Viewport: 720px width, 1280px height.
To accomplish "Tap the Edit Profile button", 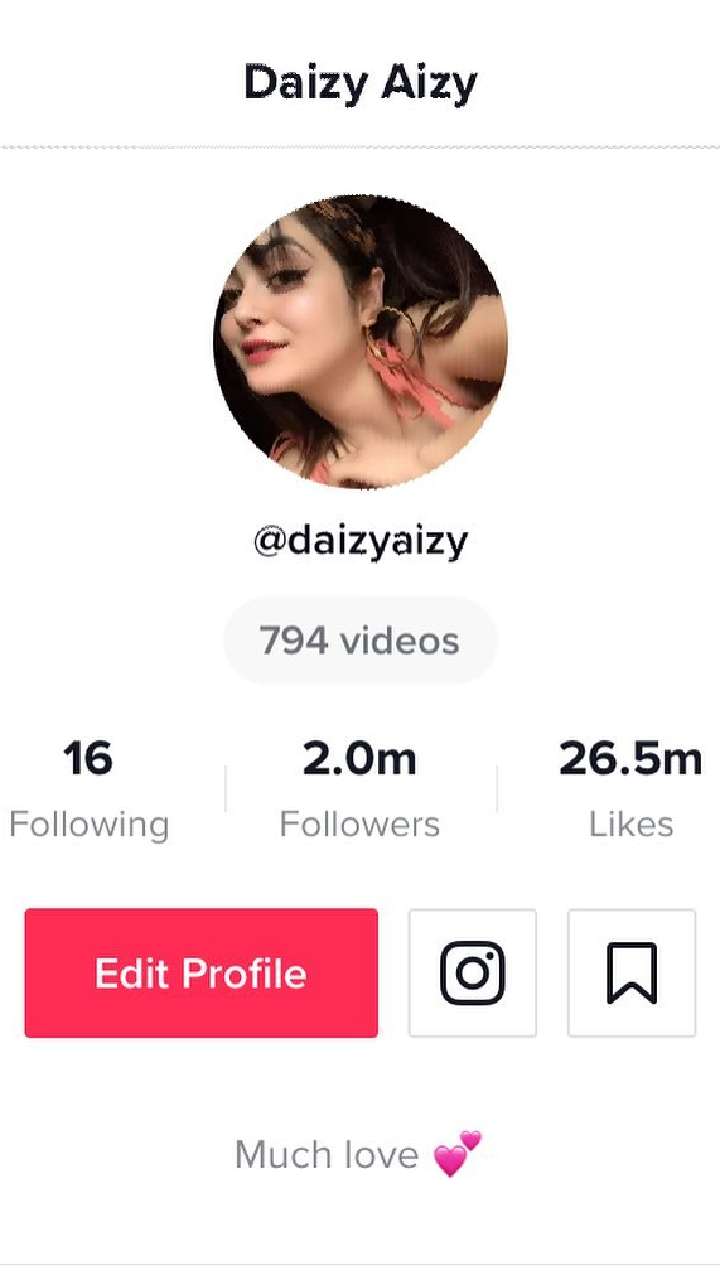I will [201, 973].
